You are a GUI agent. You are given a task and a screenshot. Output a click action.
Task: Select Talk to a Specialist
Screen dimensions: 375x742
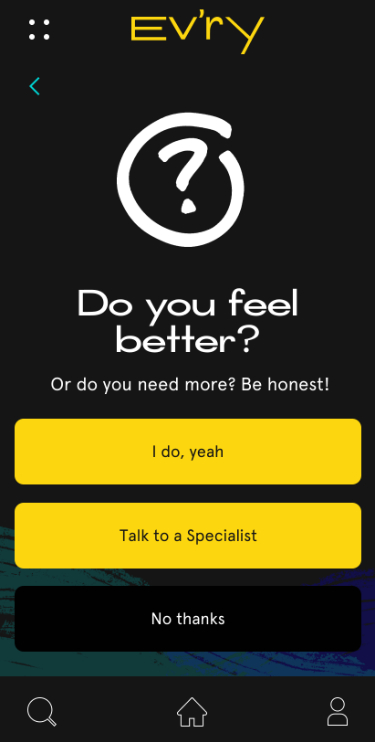[x=188, y=535]
